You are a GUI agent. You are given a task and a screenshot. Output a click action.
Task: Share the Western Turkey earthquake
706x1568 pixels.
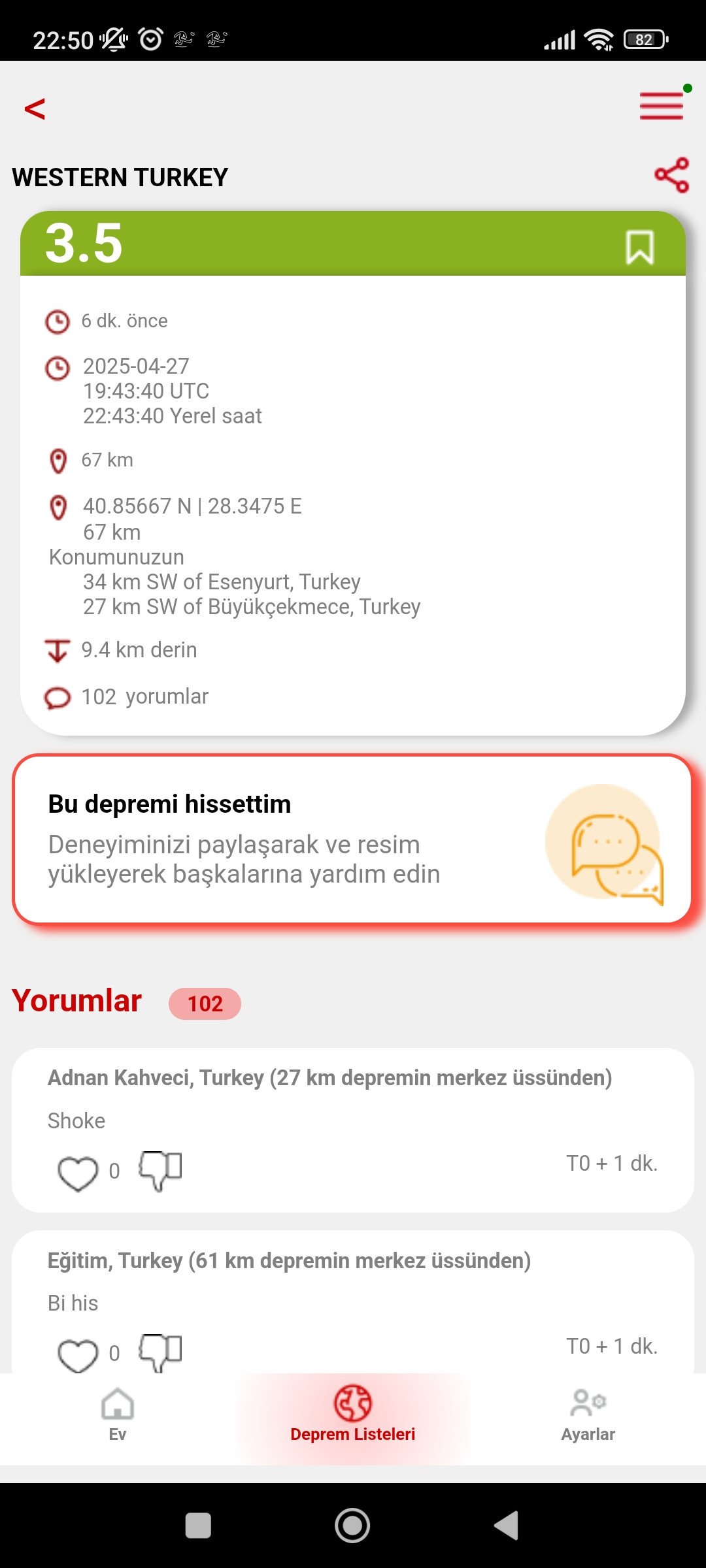pyautogui.click(x=671, y=175)
